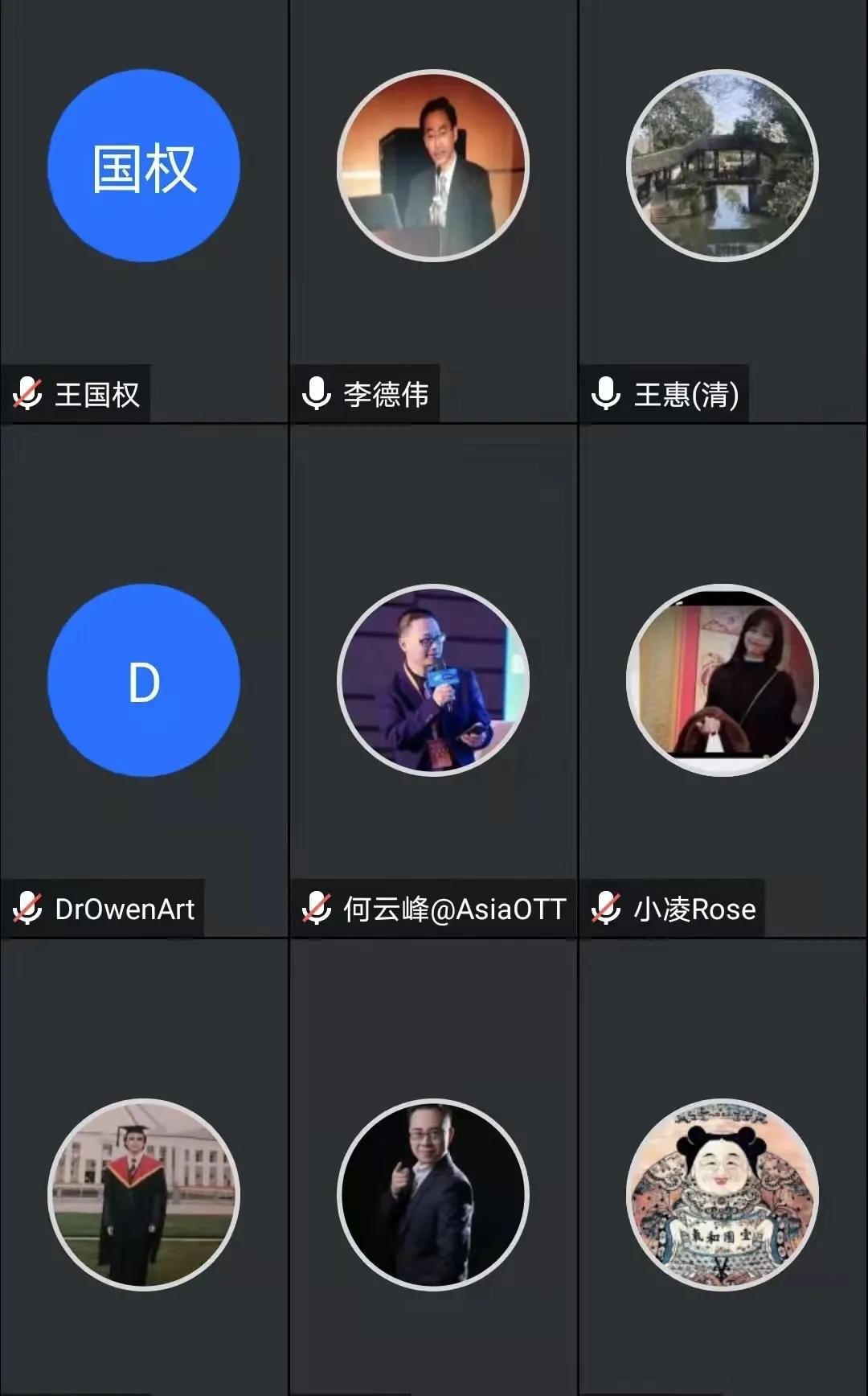Screen dimensions: 868x1396
Task: Select the DrOwenArt participant tile
Action: point(144,680)
